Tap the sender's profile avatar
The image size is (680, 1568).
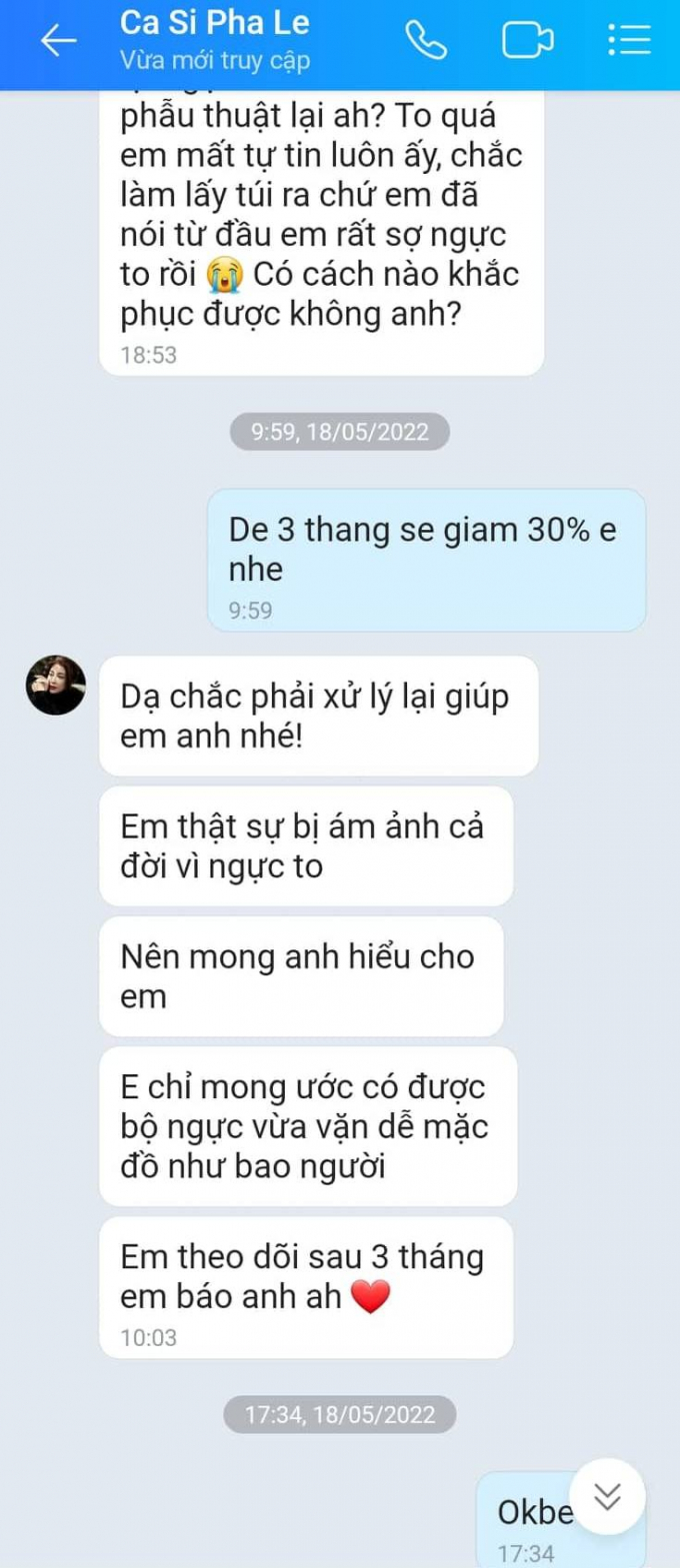pos(55,686)
